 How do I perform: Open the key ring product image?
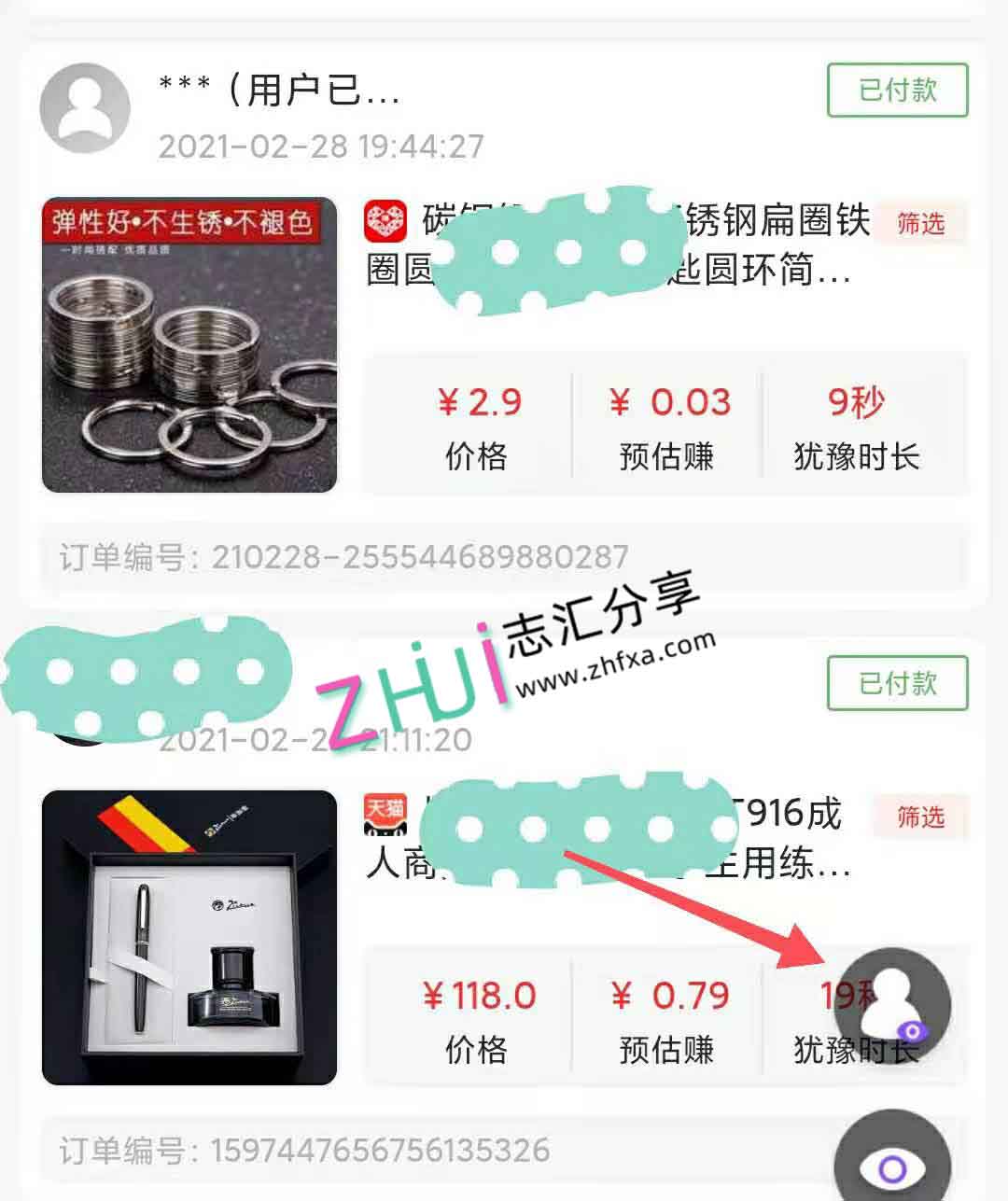[189, 344]
